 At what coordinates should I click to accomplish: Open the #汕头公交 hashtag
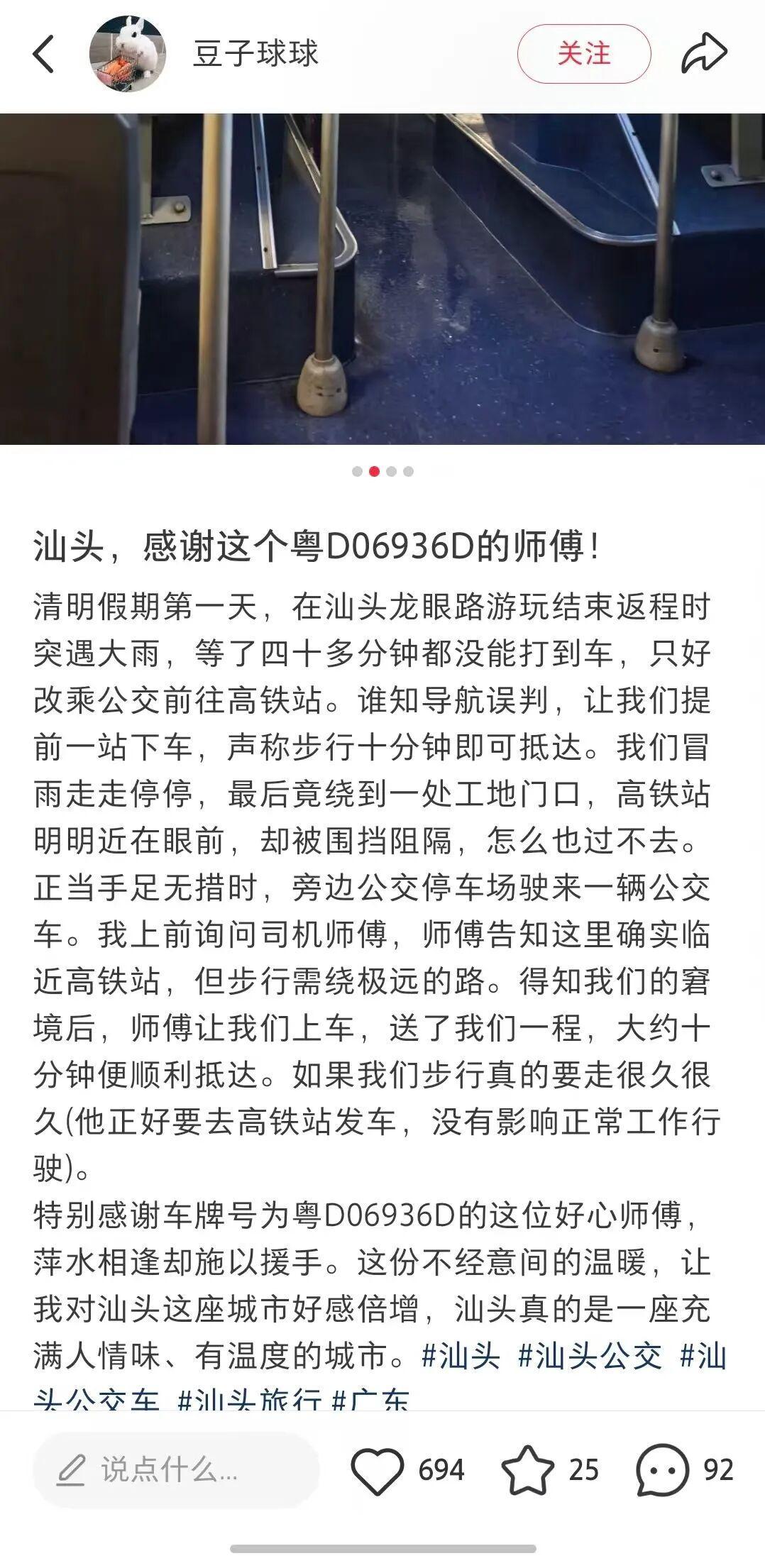click(x=590, y=1356)
